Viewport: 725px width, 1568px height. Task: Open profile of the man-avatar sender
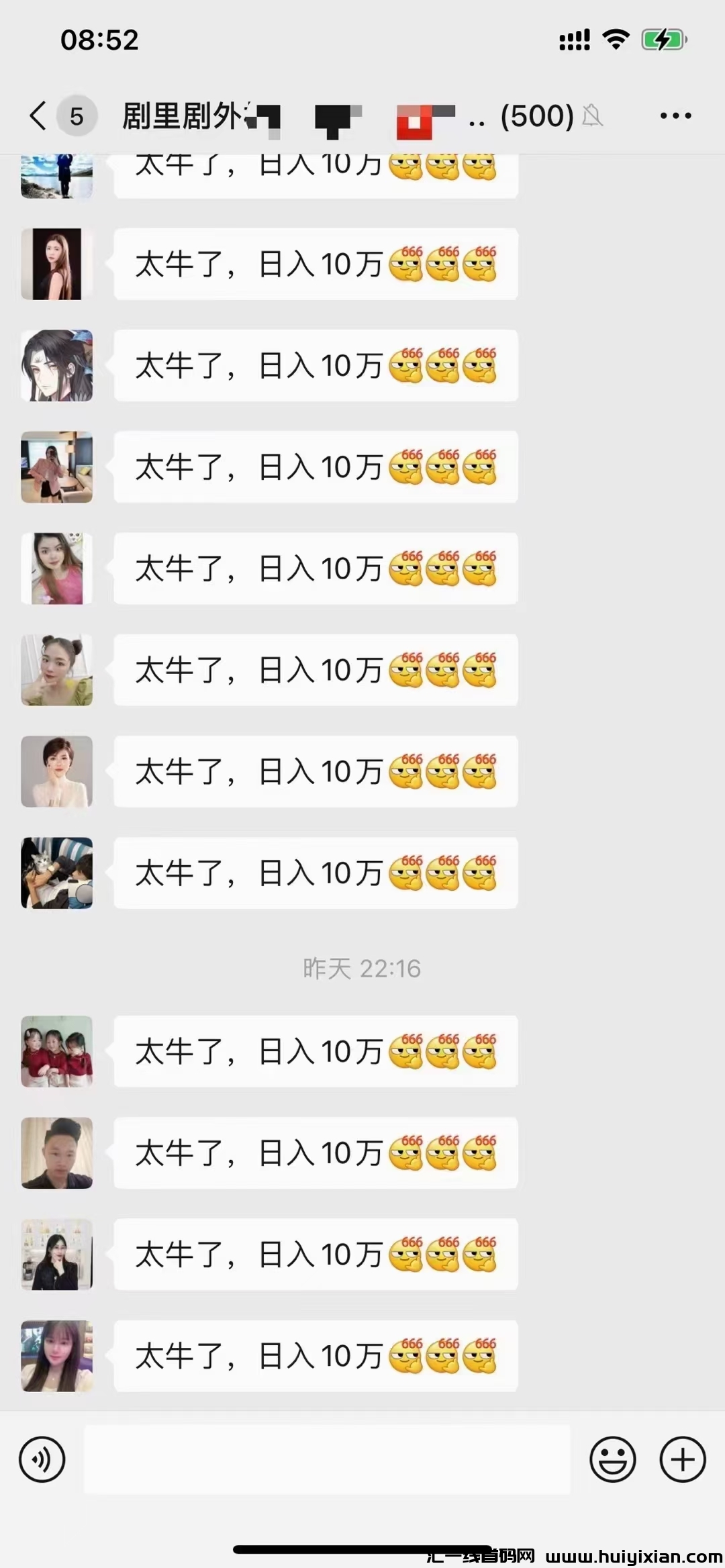[57, 1153]
